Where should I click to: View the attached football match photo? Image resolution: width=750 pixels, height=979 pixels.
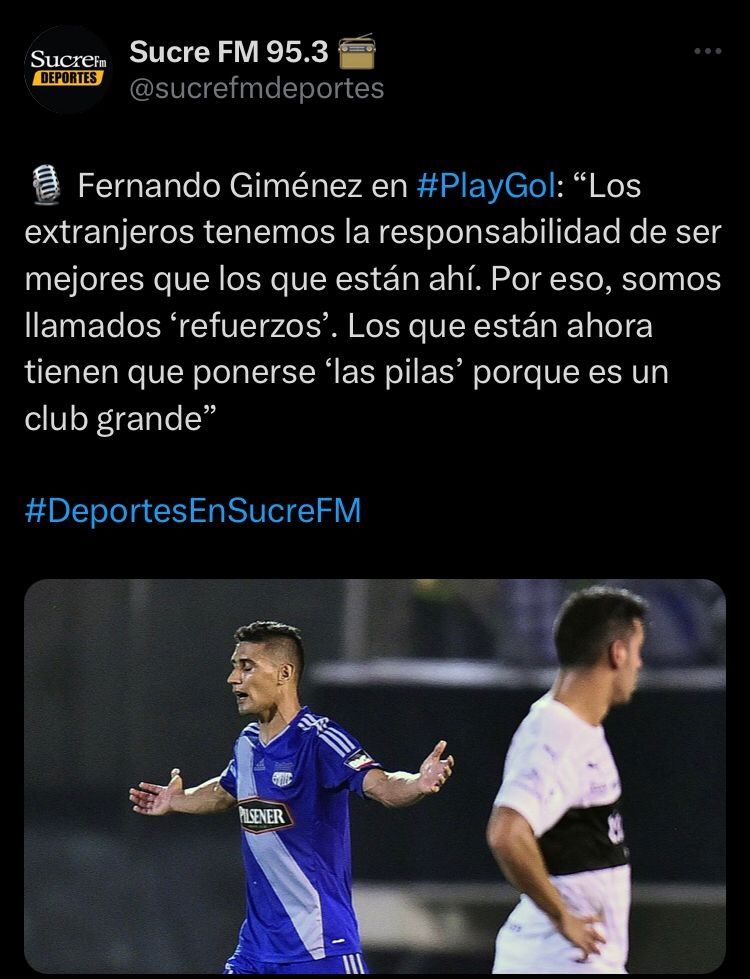point(375,776)
